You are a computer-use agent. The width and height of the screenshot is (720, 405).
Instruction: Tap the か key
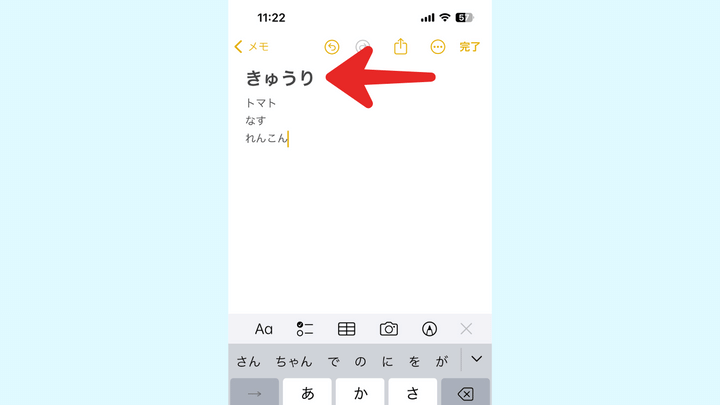(360, 393)
